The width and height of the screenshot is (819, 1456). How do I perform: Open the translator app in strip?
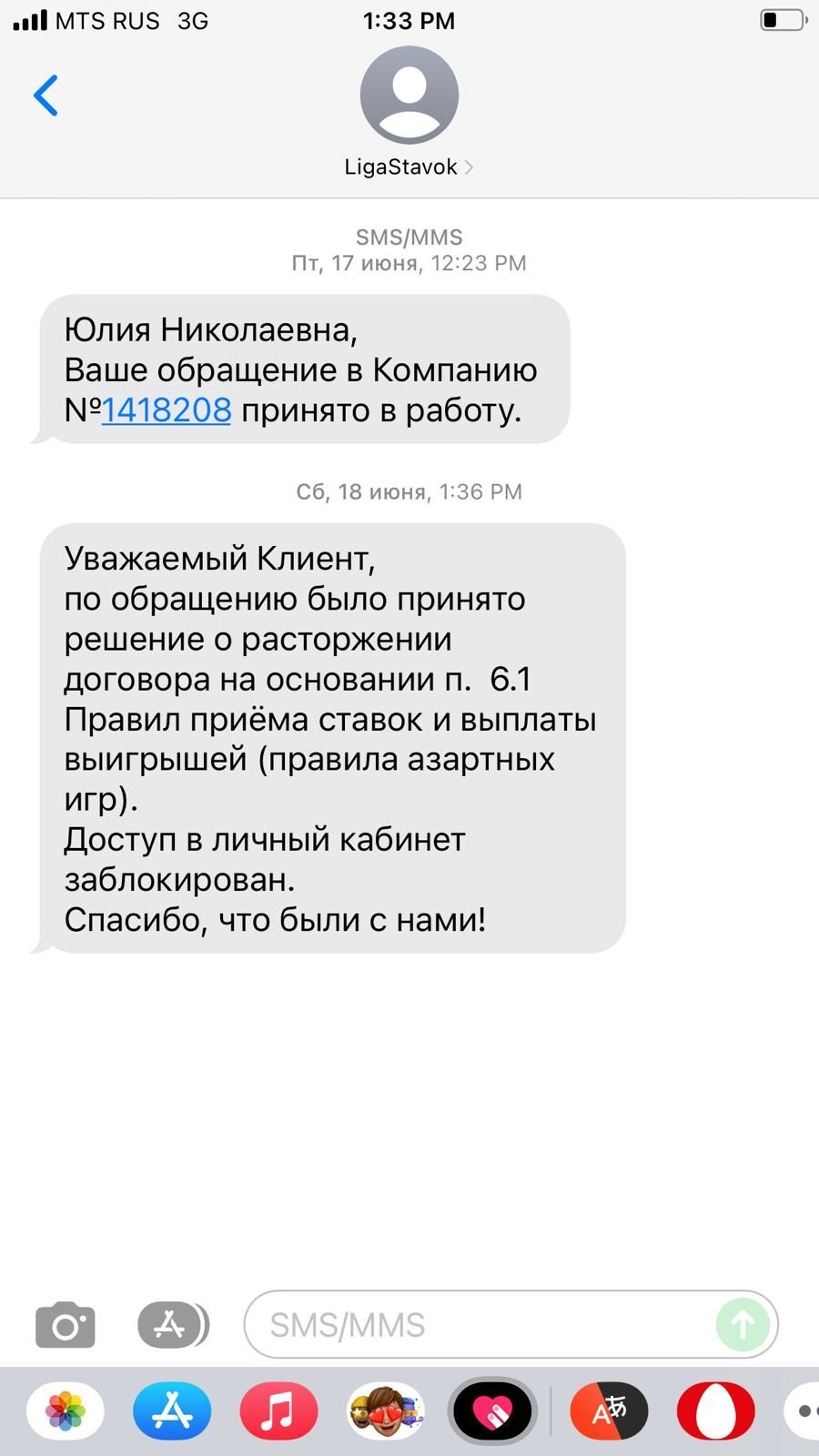(x=609, y=1411)
